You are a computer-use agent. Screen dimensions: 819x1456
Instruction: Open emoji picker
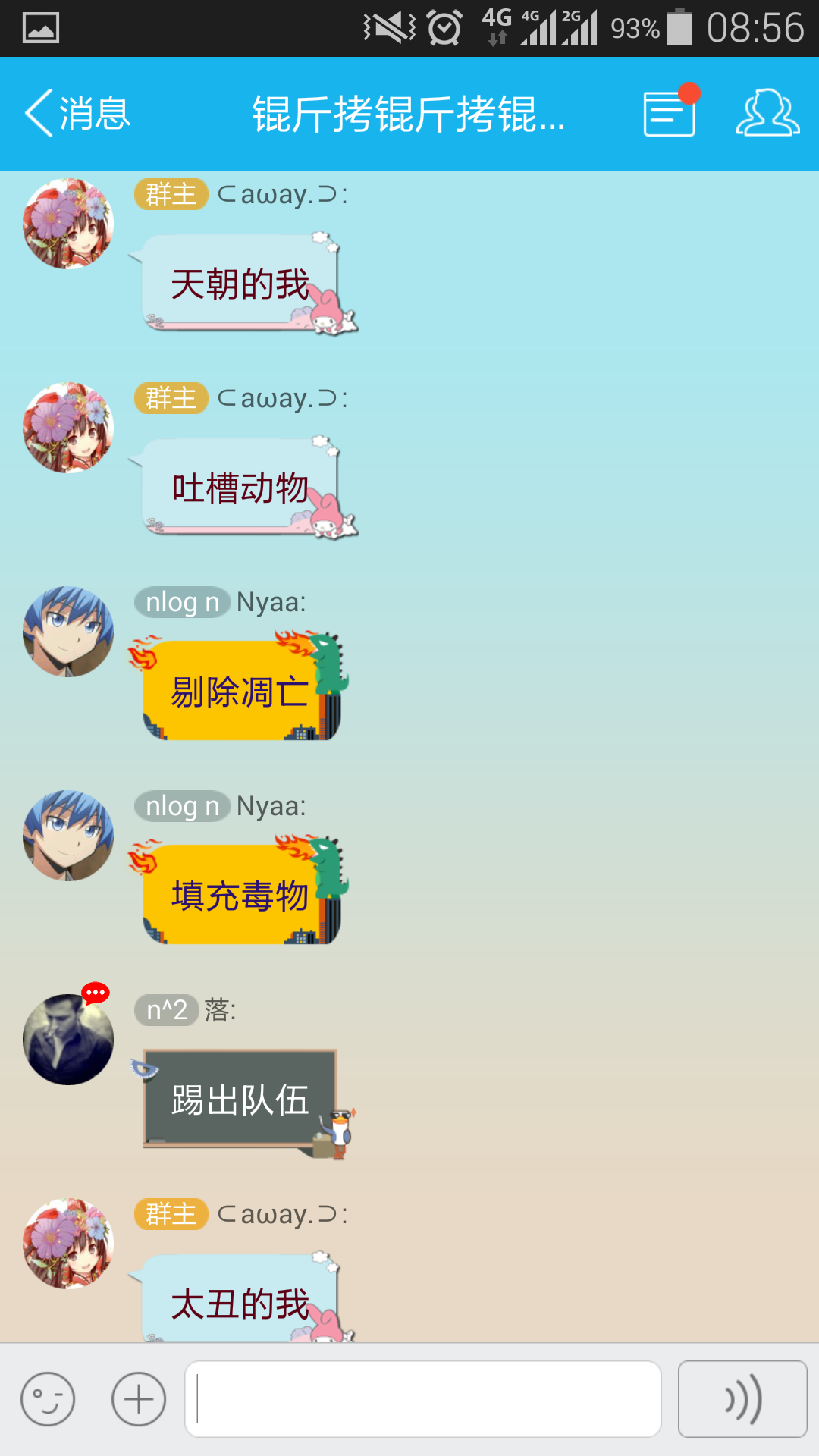coord(48,1399)
